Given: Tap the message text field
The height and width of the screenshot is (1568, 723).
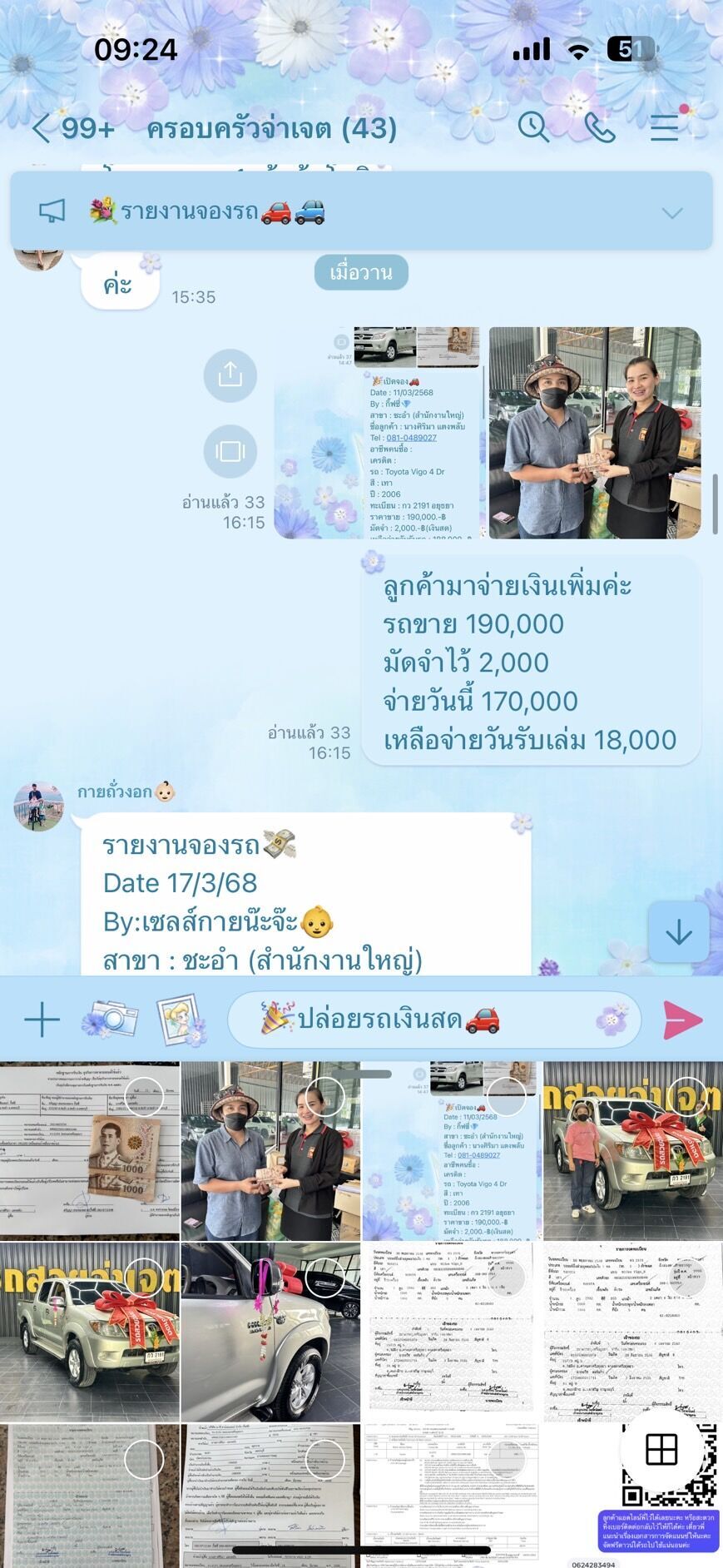Looking at the screenshot, I should pyautogui.click(x=433, y=1020).
